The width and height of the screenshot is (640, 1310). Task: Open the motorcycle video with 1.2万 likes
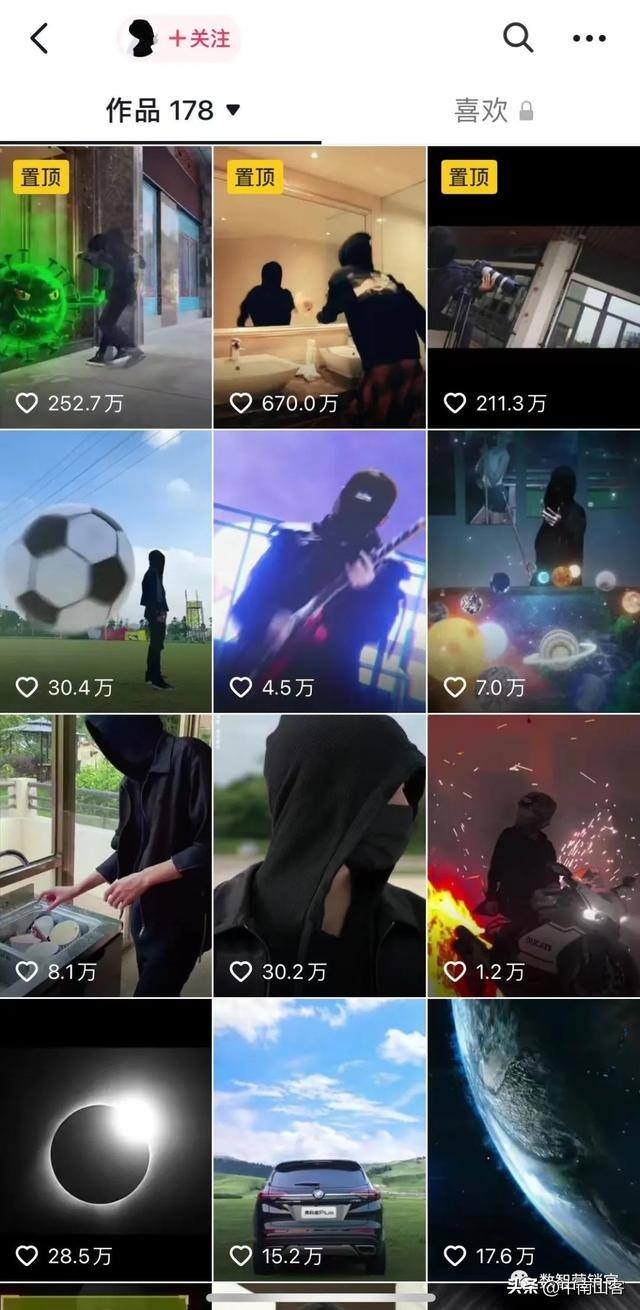click(534, 855)
